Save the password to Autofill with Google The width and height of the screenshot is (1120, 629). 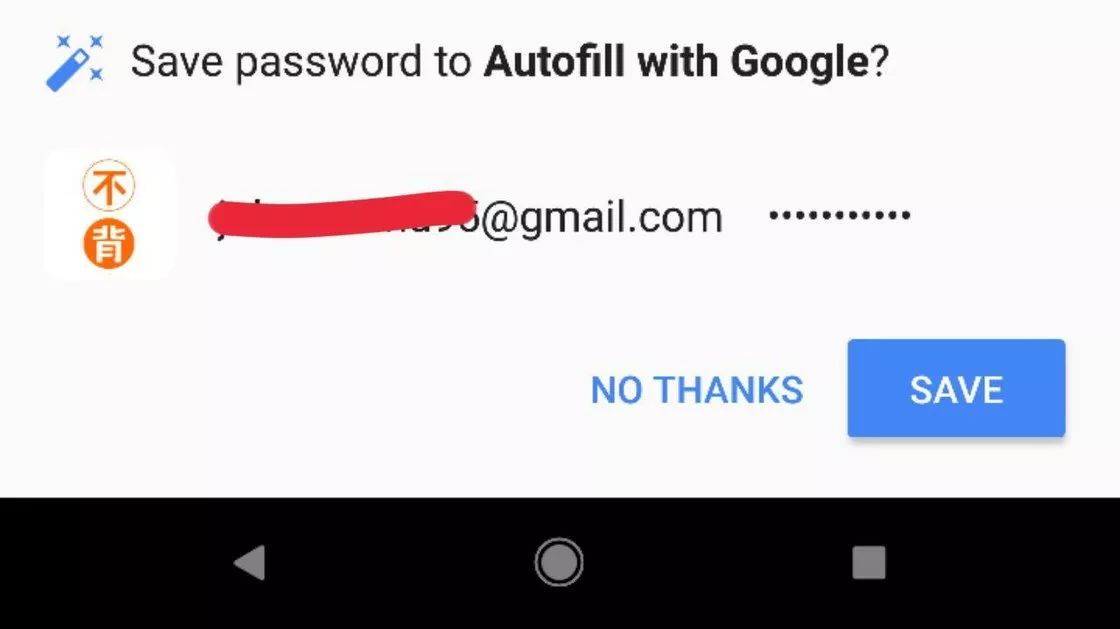pos(956,389)
